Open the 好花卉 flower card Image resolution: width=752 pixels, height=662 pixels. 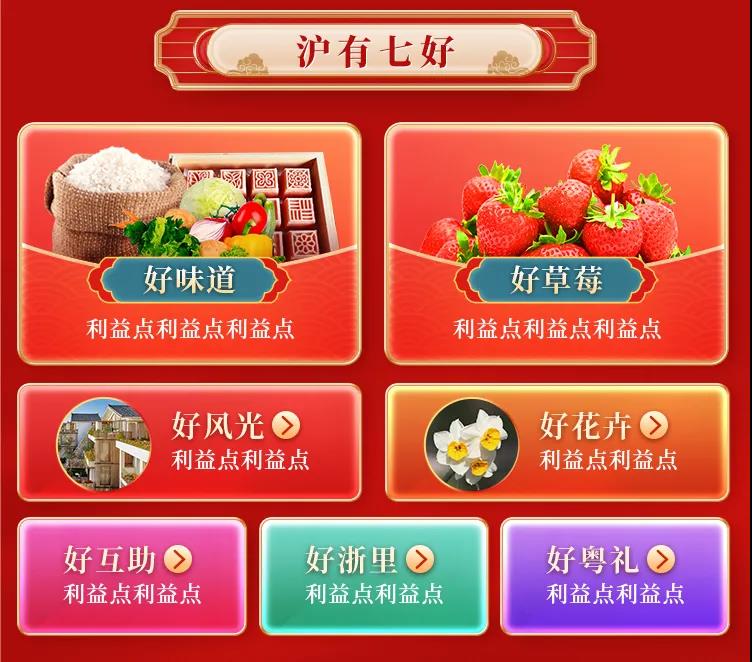pos(557,442)
